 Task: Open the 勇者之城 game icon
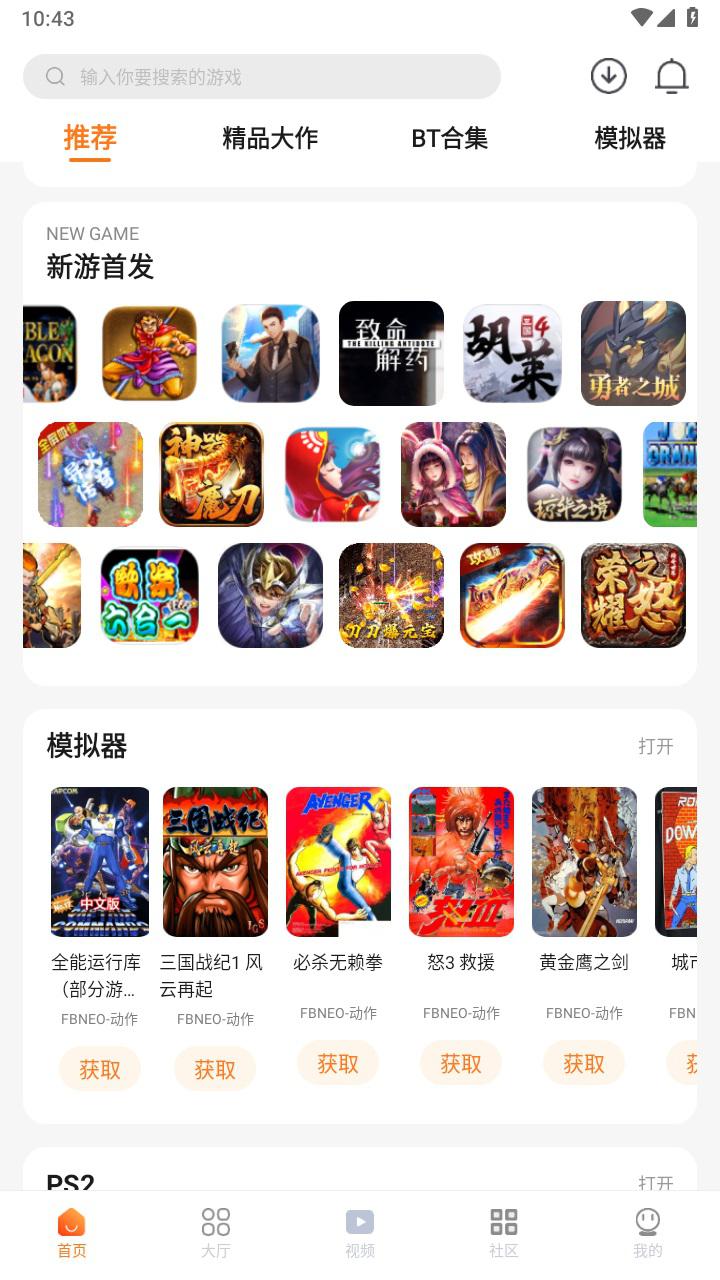(633, 354)
